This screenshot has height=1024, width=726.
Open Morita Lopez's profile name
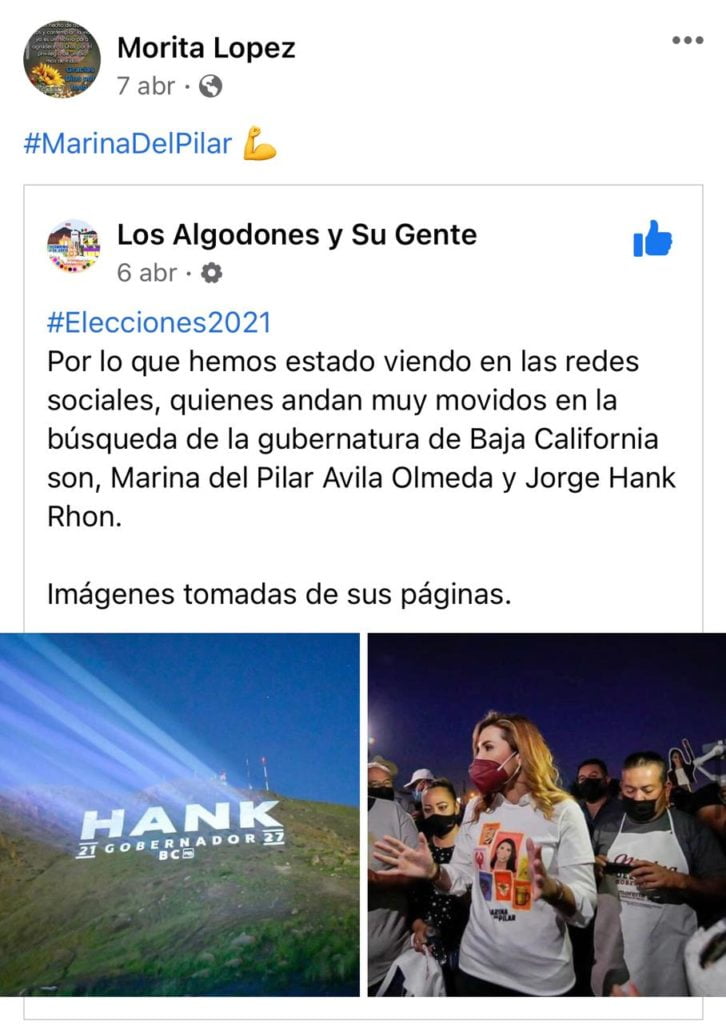point(206,48)
